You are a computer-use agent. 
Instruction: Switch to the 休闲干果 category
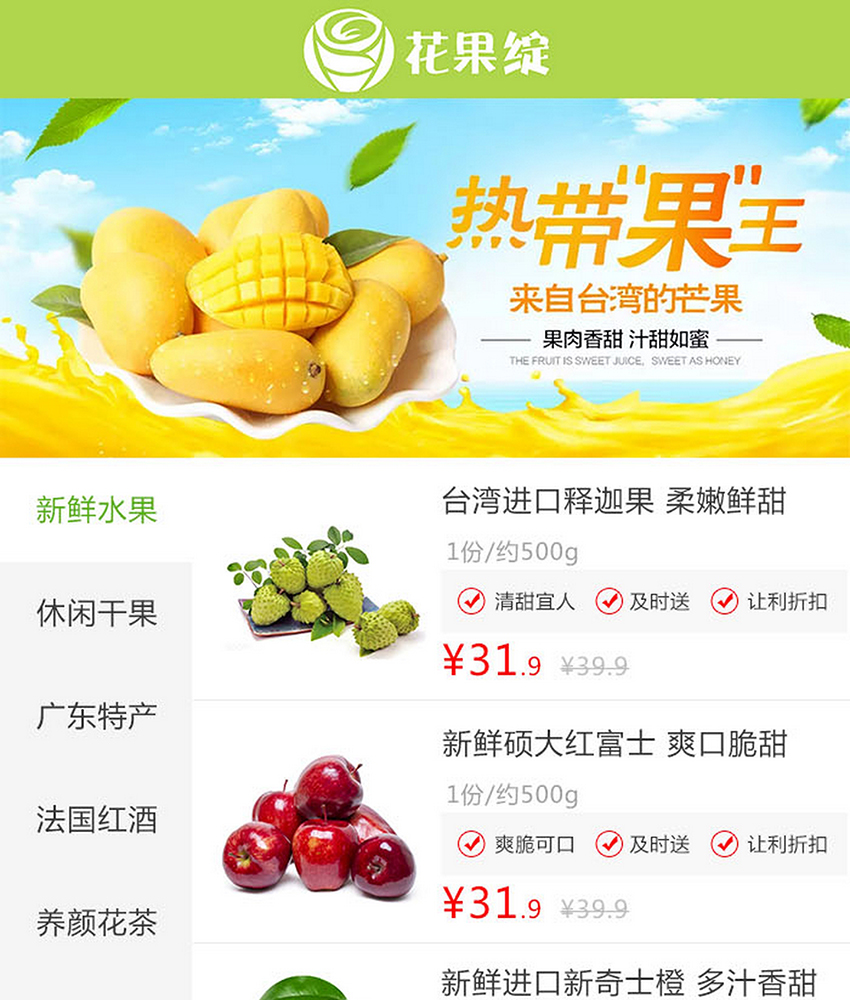[x=96, y=613]
